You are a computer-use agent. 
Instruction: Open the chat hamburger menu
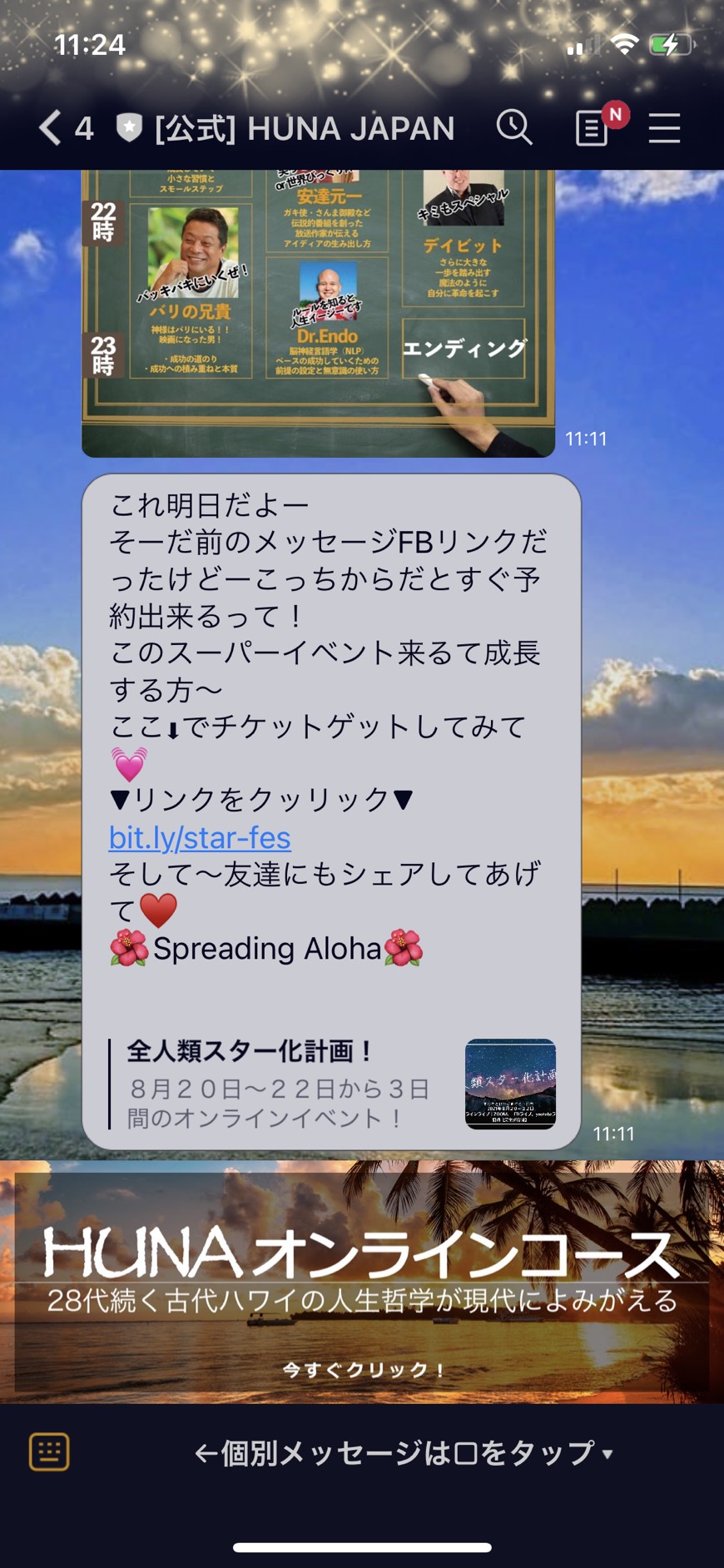664,128
